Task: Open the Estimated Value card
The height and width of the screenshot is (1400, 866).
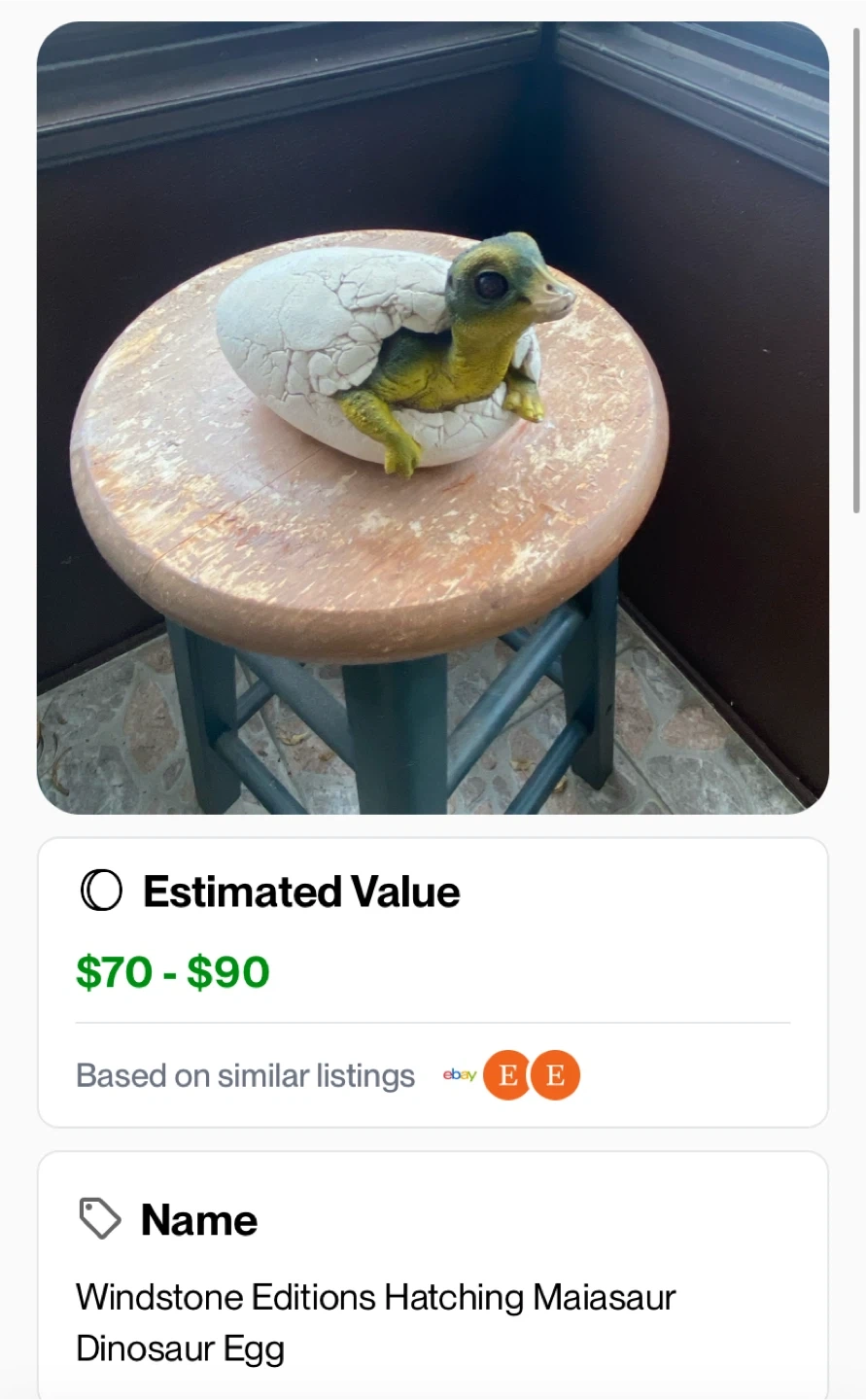Action: point(433,982)
